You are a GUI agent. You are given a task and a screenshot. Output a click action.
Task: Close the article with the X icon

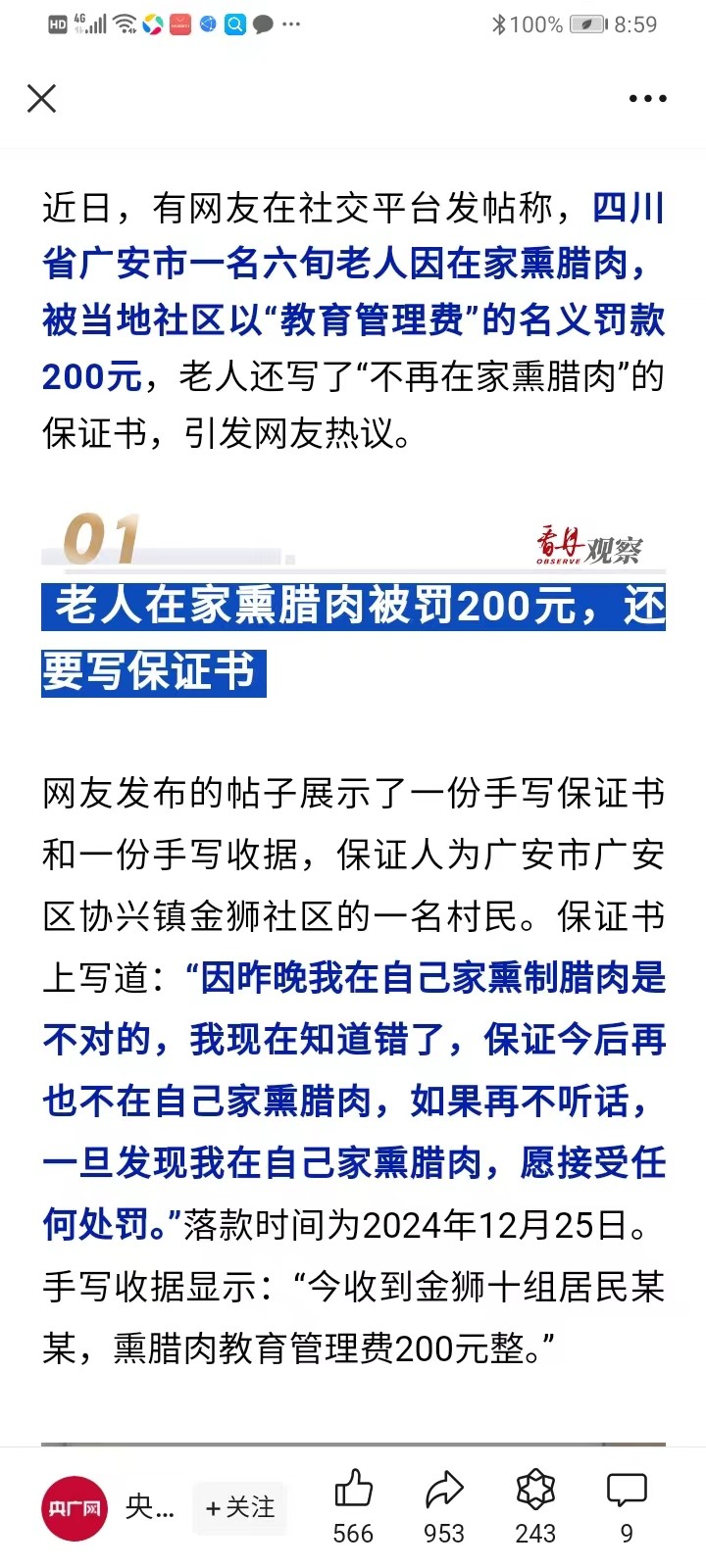point(41,99)
